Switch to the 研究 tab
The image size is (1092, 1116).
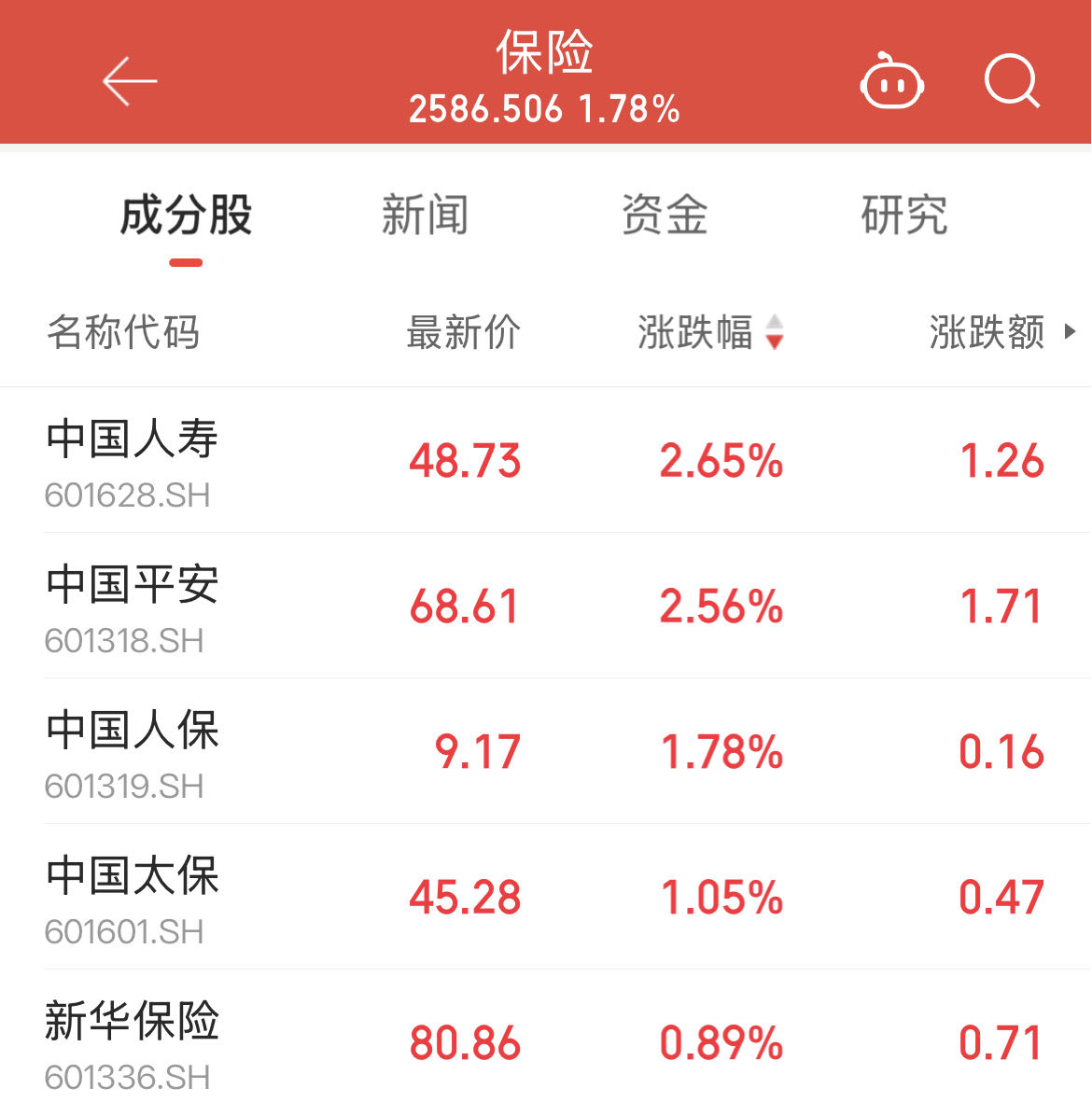[903, 216]
